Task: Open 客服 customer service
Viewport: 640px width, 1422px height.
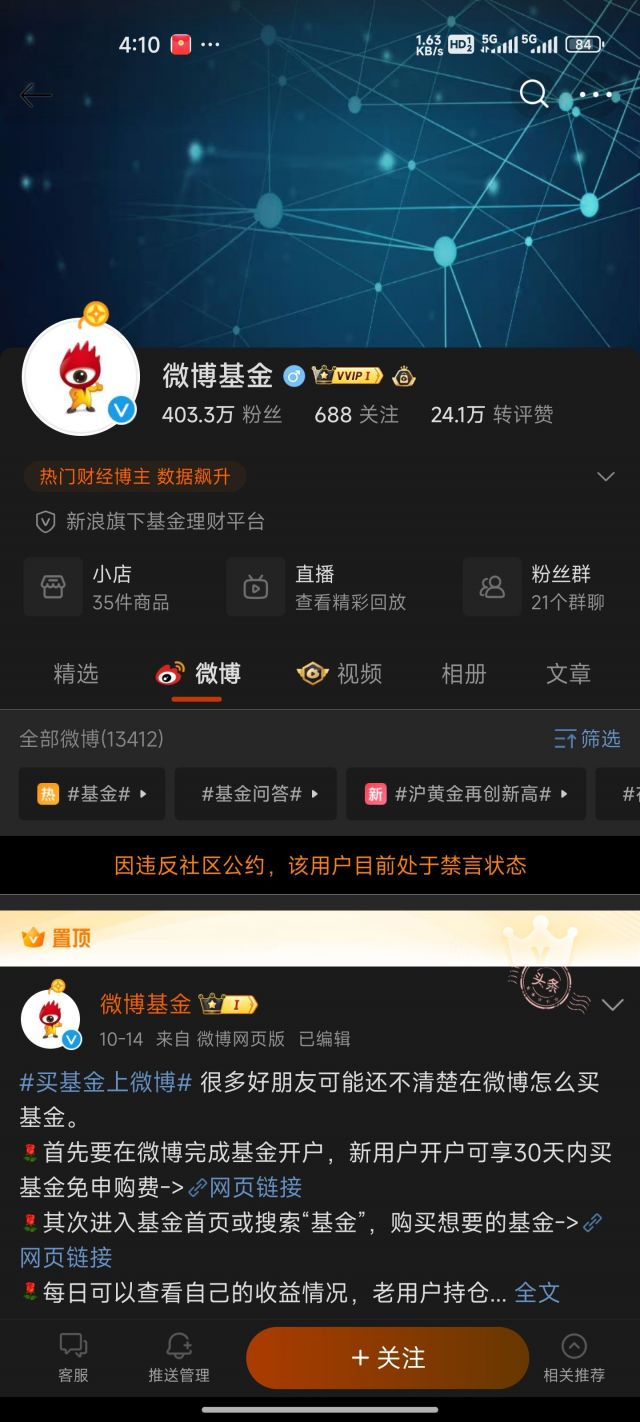Action: click(73, 1358)
